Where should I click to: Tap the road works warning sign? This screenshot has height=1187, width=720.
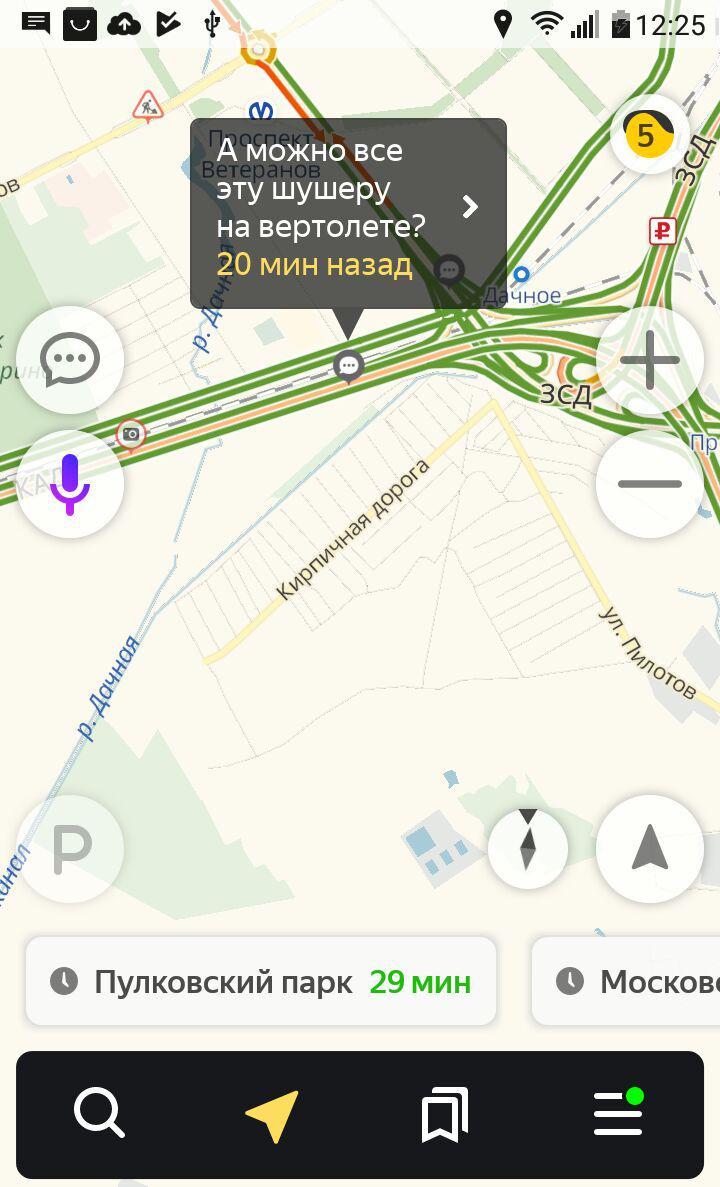tap(148, 107)
